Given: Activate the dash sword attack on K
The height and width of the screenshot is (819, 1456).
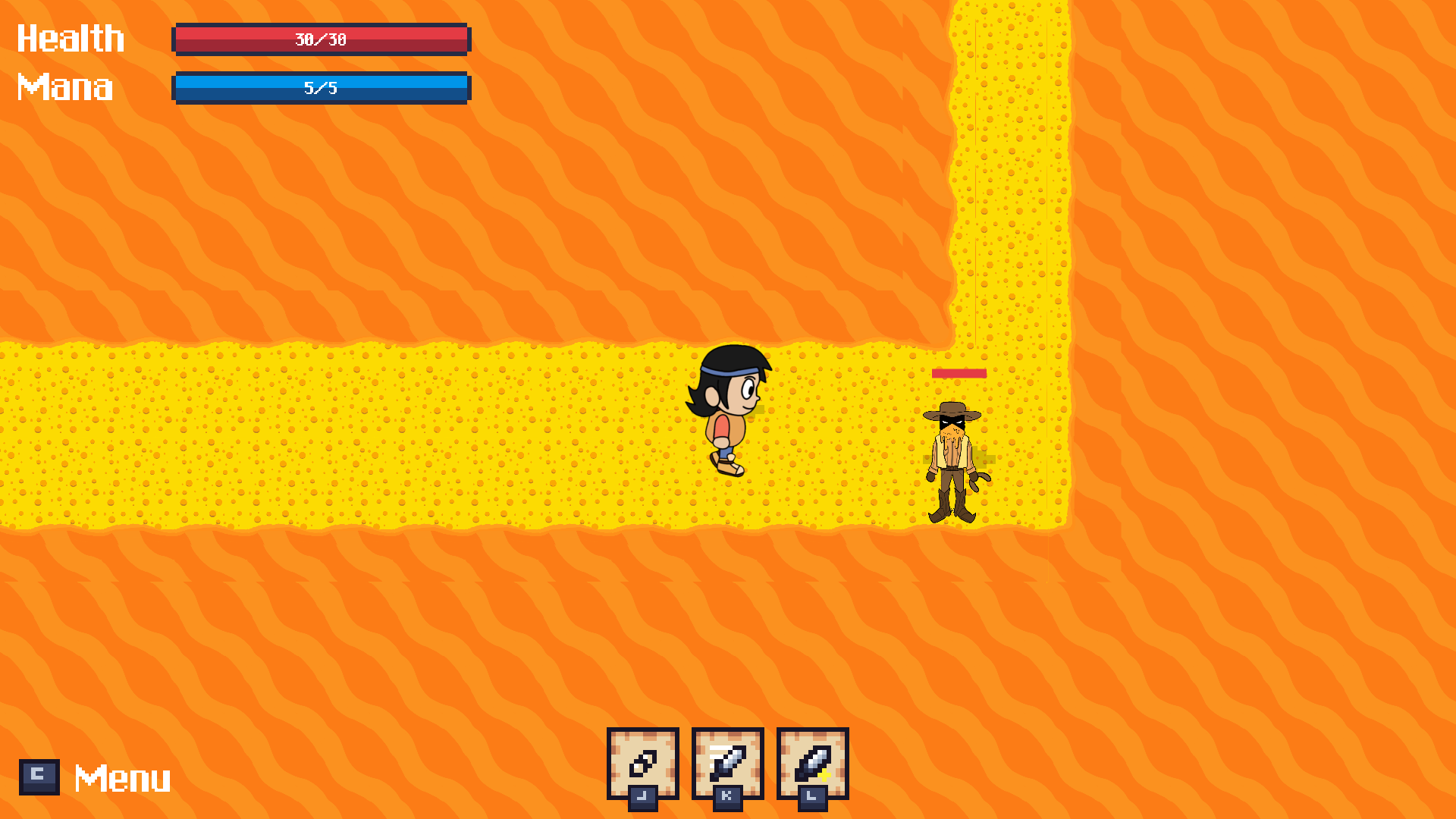Looking at the screenshot, I should 727,764.
